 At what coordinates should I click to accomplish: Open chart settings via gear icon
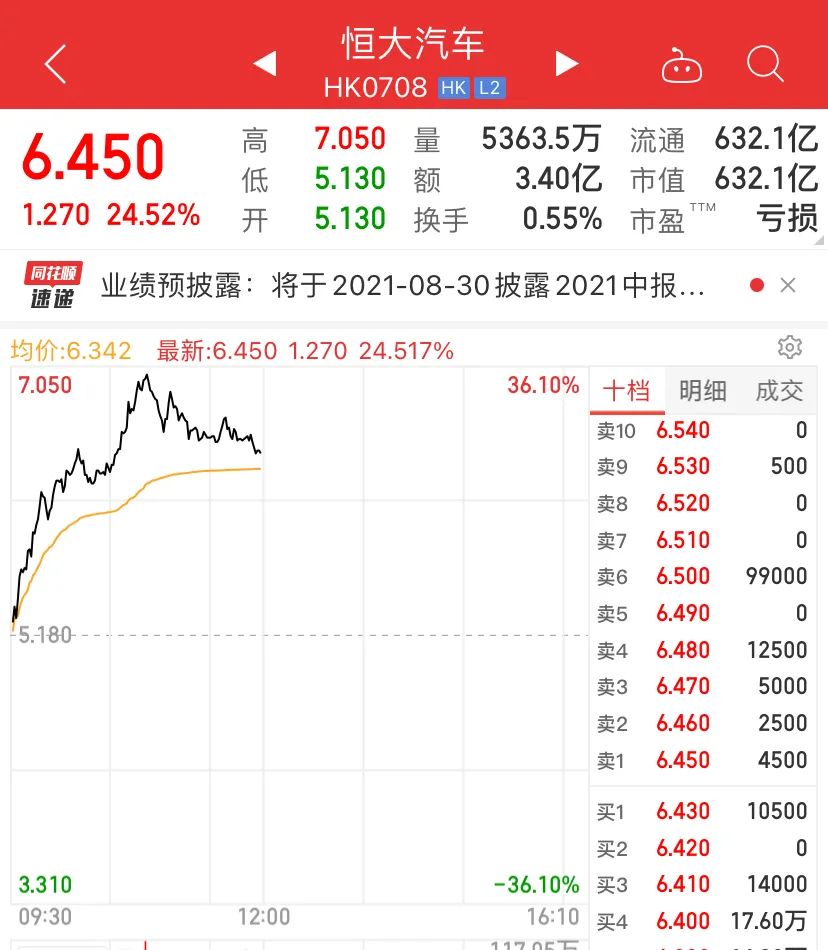tap(790, 347)
